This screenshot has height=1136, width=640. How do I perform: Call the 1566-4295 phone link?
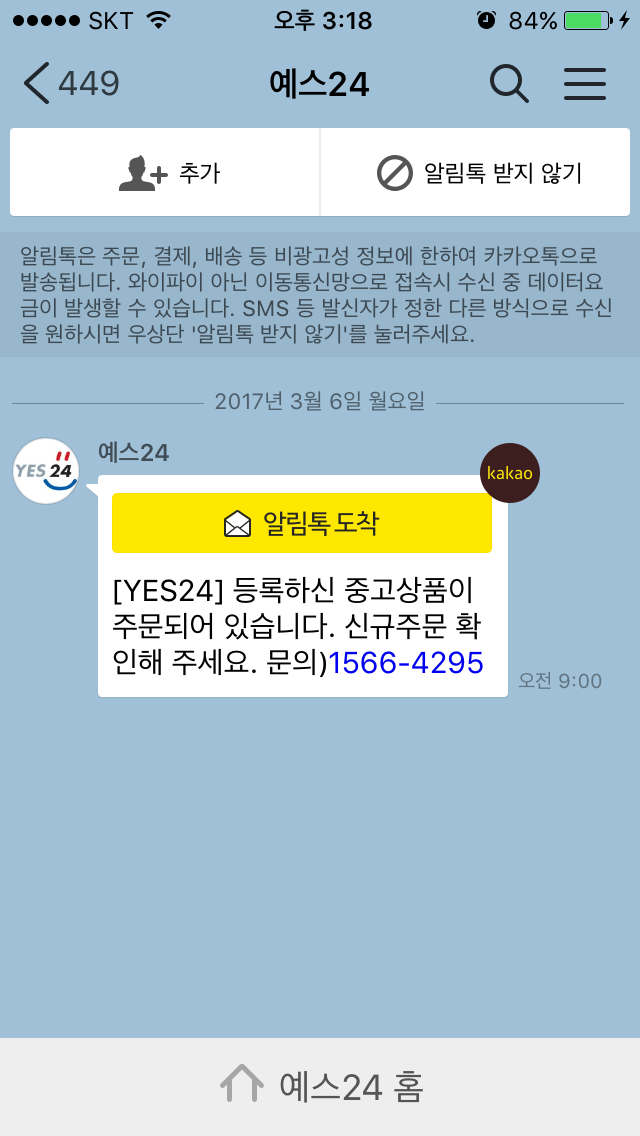[x=406, y=663]
